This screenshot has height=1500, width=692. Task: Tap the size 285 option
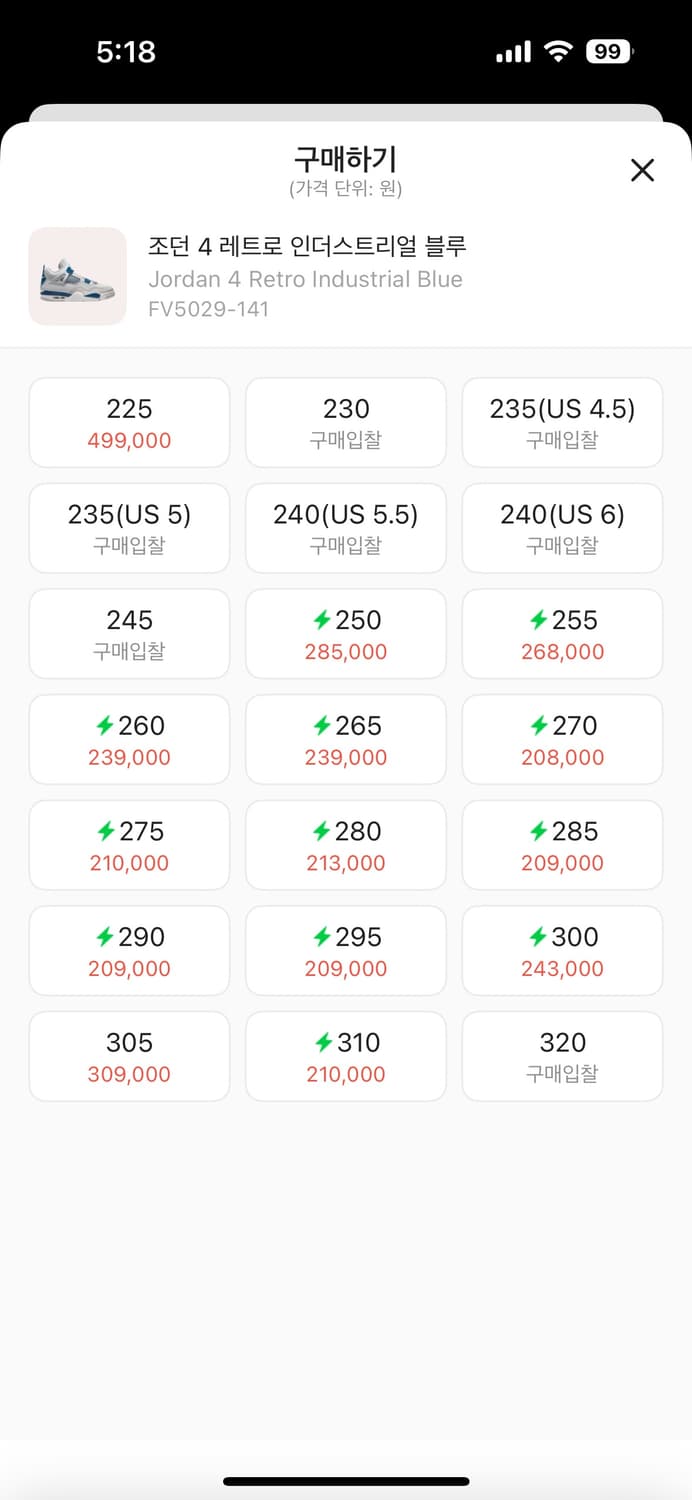click(562, 846)
